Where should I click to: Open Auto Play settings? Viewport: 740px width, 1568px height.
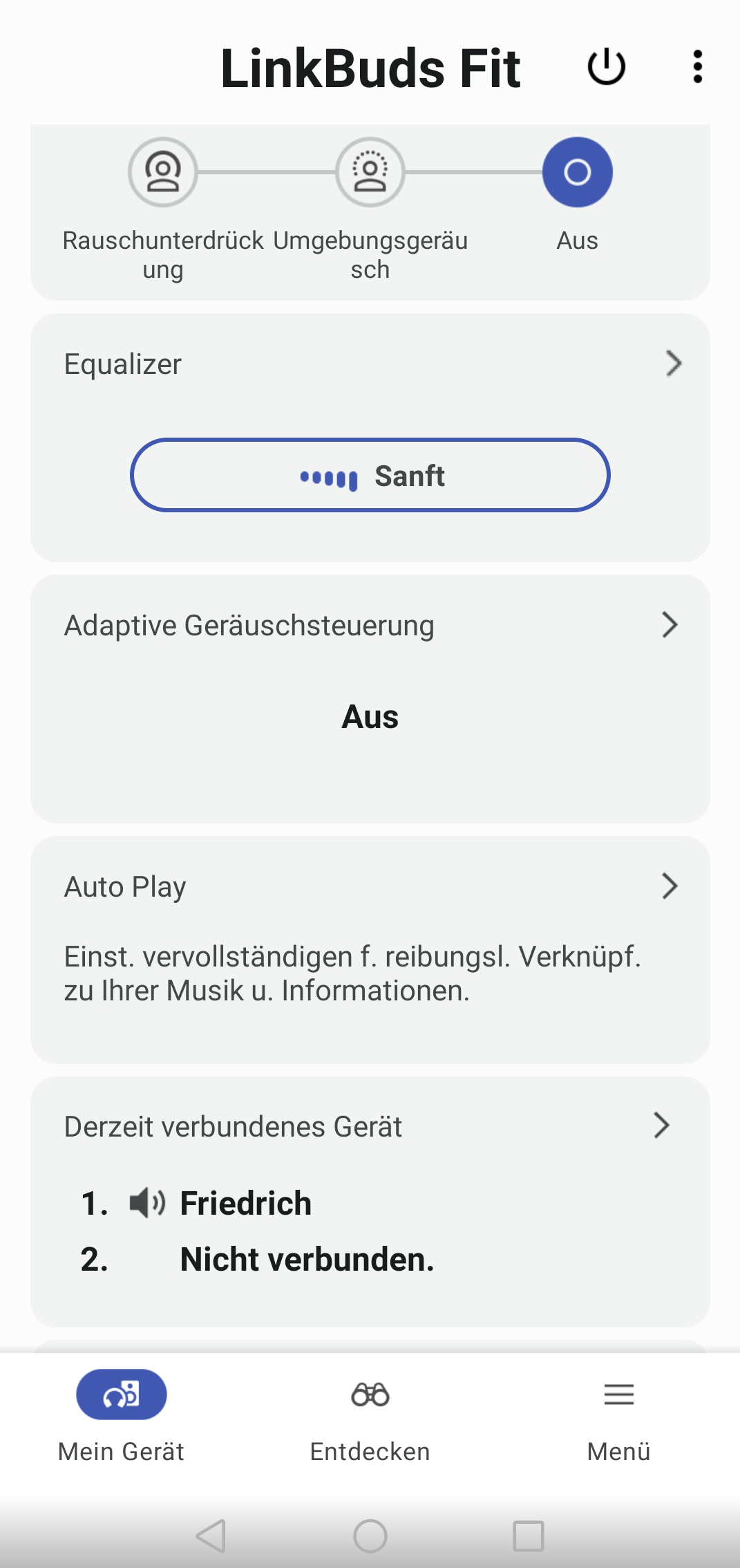point(370,886)
